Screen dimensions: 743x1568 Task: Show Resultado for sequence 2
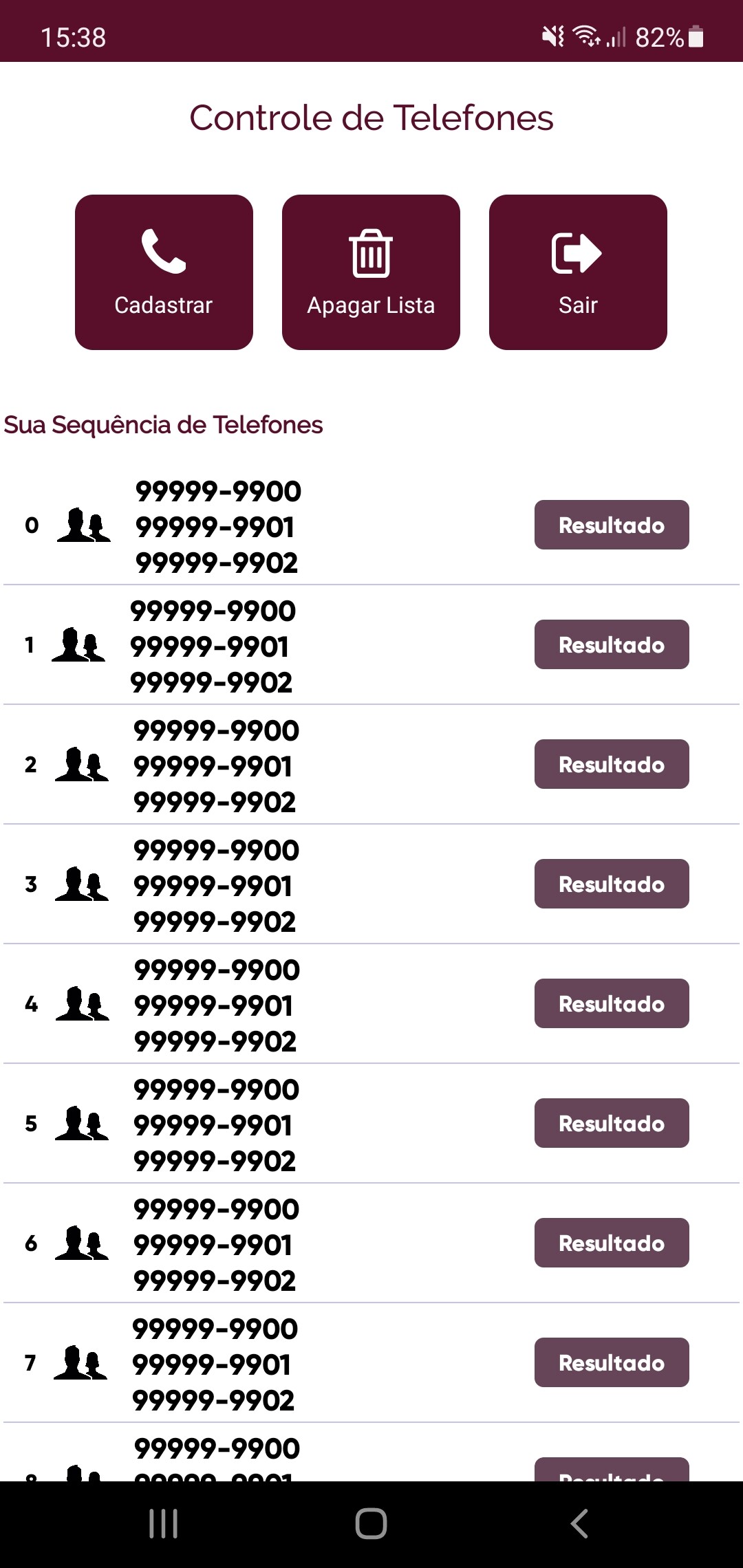coord(612,764)
